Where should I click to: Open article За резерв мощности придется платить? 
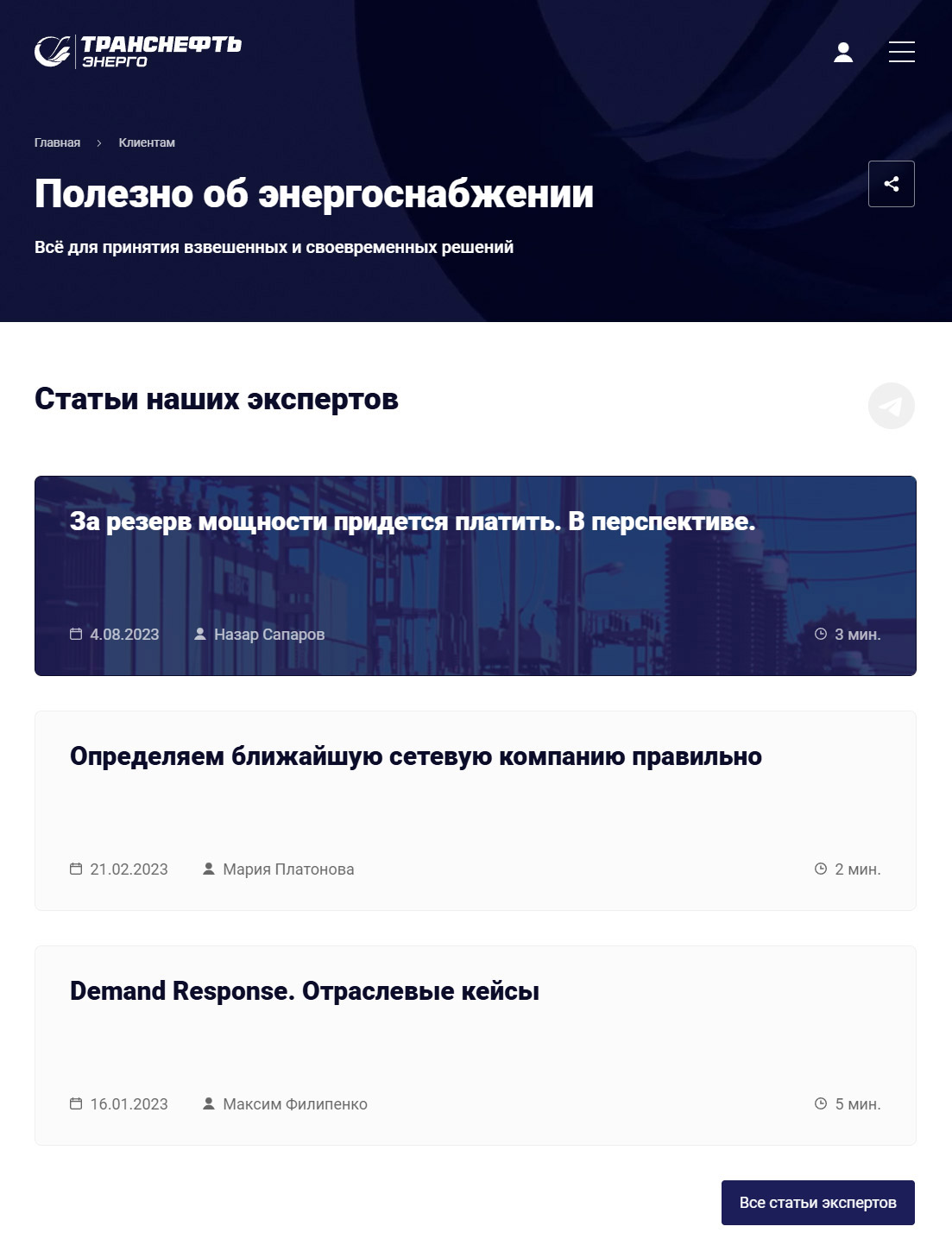point(413,522)
